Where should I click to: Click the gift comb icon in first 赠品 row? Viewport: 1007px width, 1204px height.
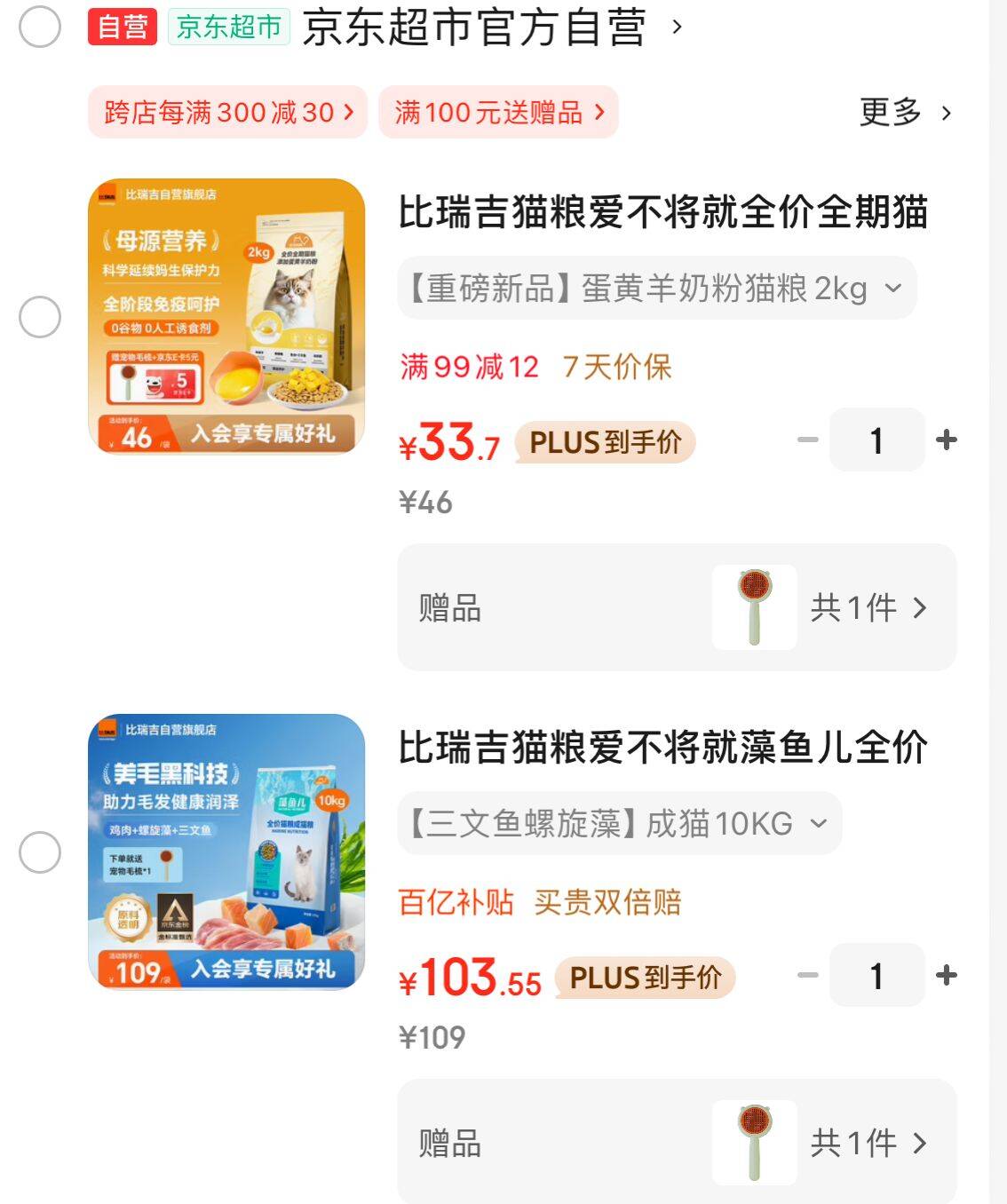754,607
